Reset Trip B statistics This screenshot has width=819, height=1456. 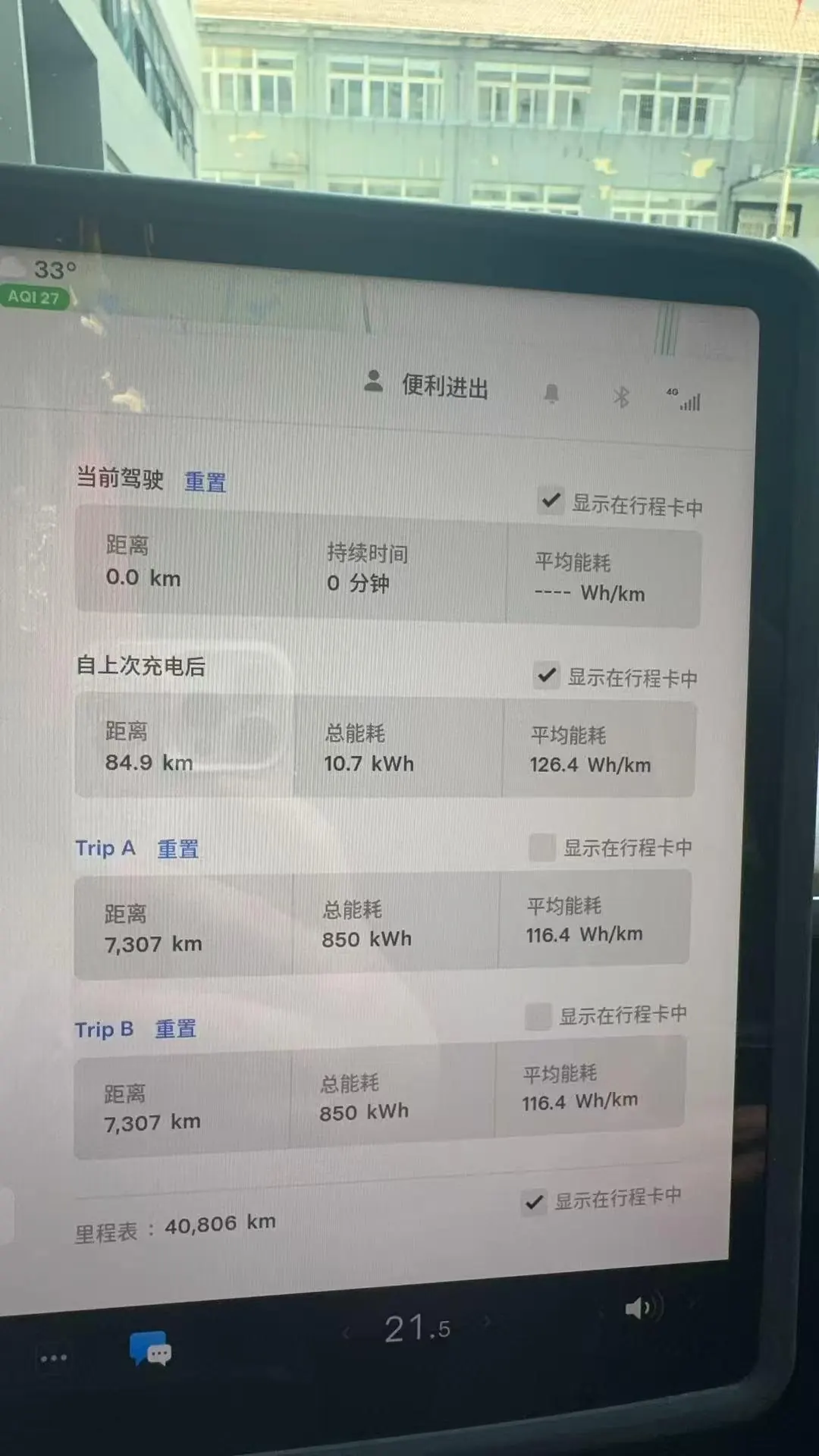point(175,1029)
